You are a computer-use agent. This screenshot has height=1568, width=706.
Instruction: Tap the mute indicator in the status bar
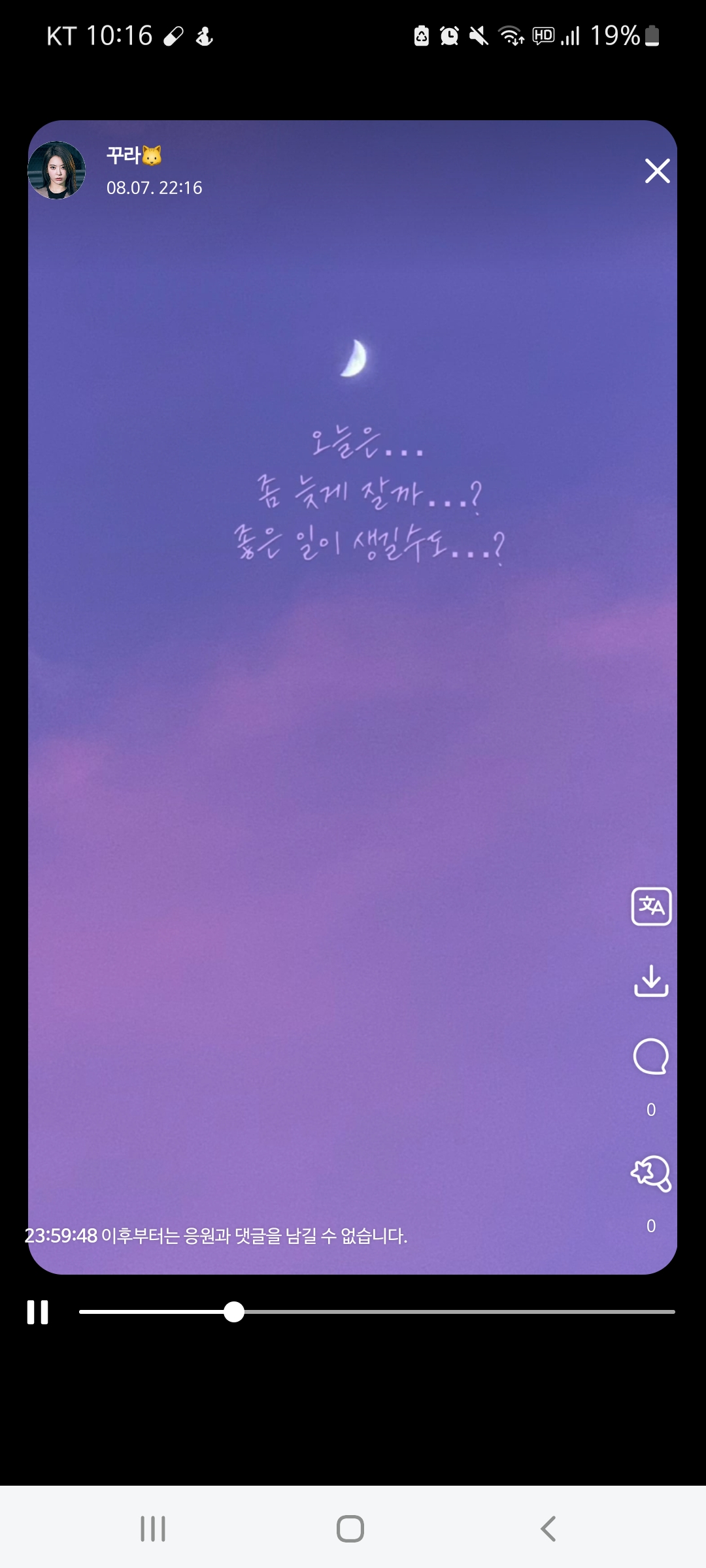[478, 35]
